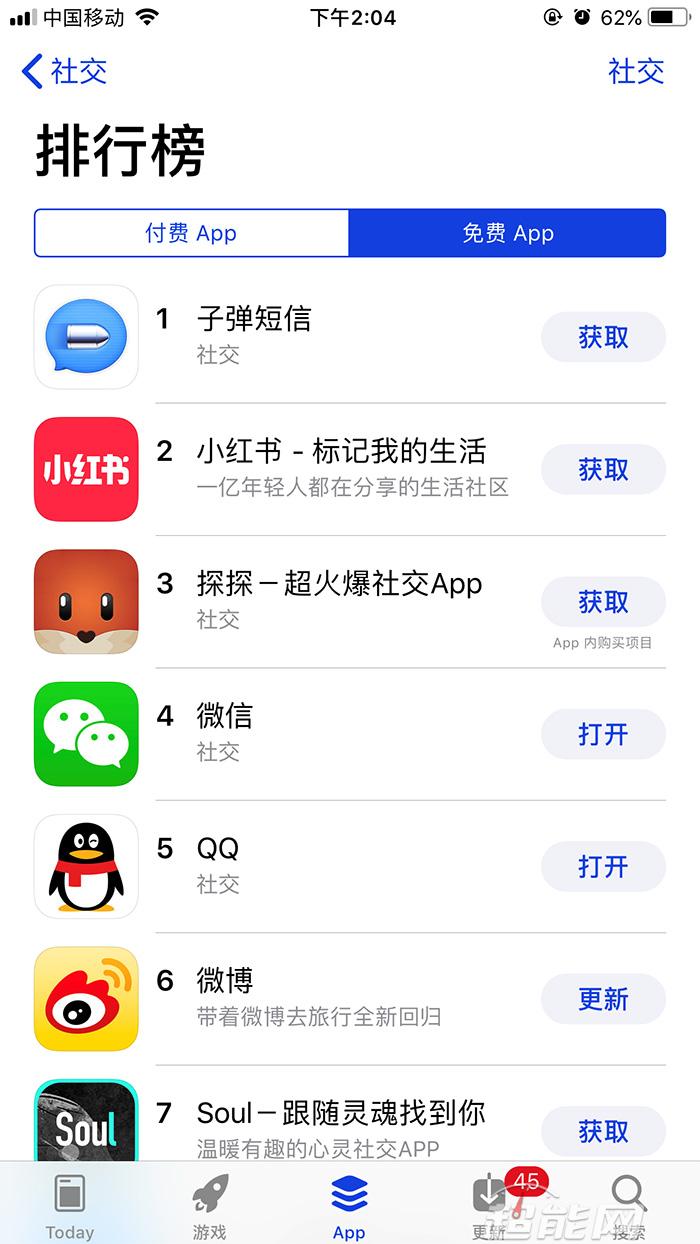The image size is (700, 1244).
Task: Switch to the 付费 App segment
Action: point(191,233)
